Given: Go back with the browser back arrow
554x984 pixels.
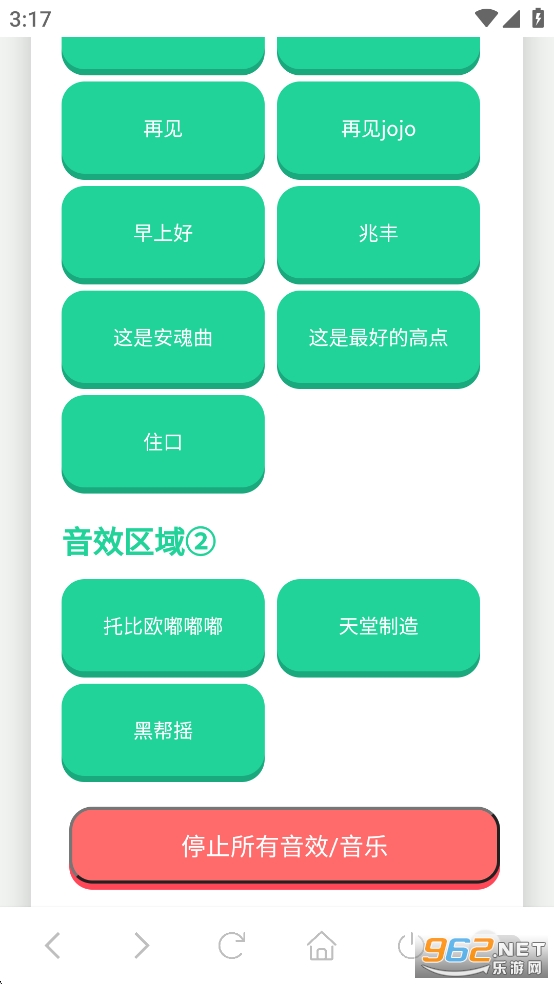Looking at the screenshot, I should pos(53,945).
